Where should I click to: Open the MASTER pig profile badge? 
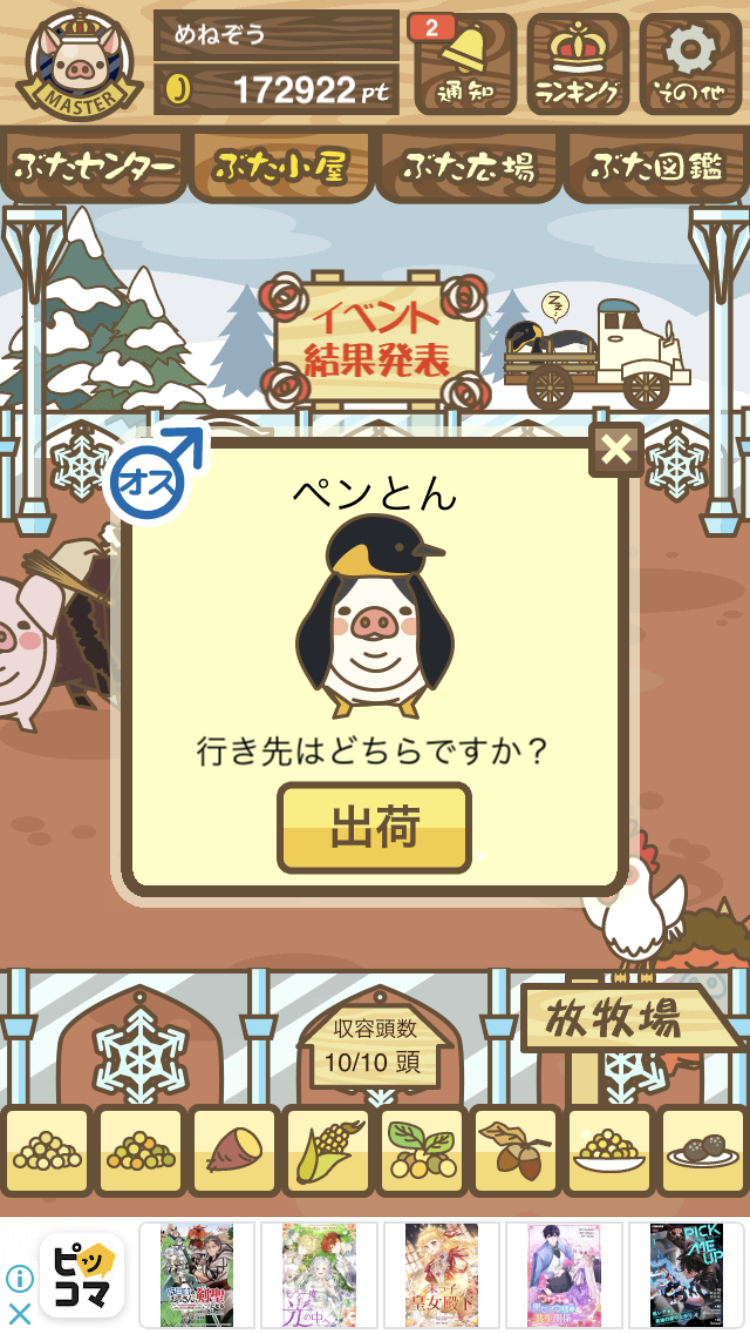click(79, 63)
